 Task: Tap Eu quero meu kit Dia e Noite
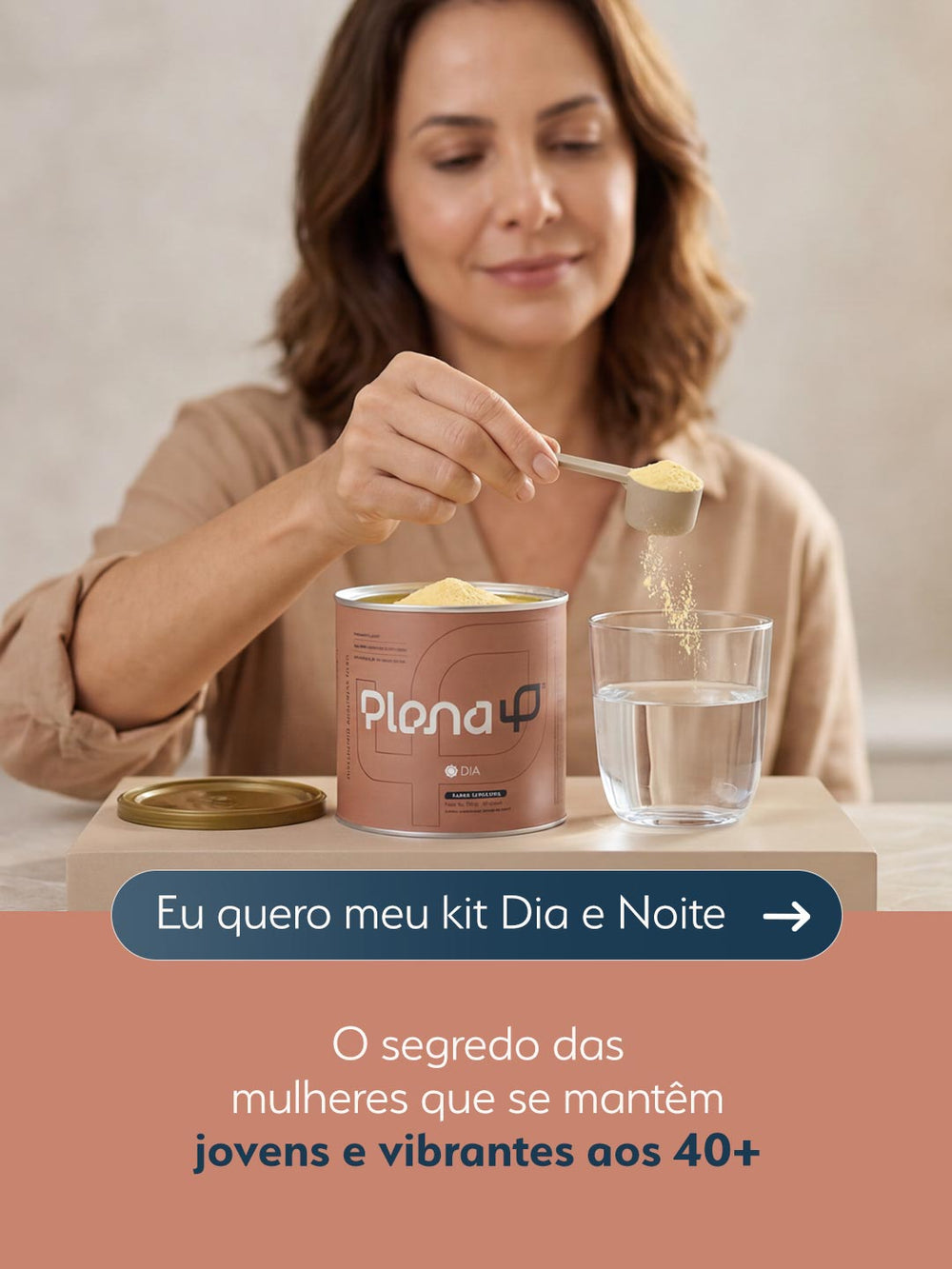[476, 915]
